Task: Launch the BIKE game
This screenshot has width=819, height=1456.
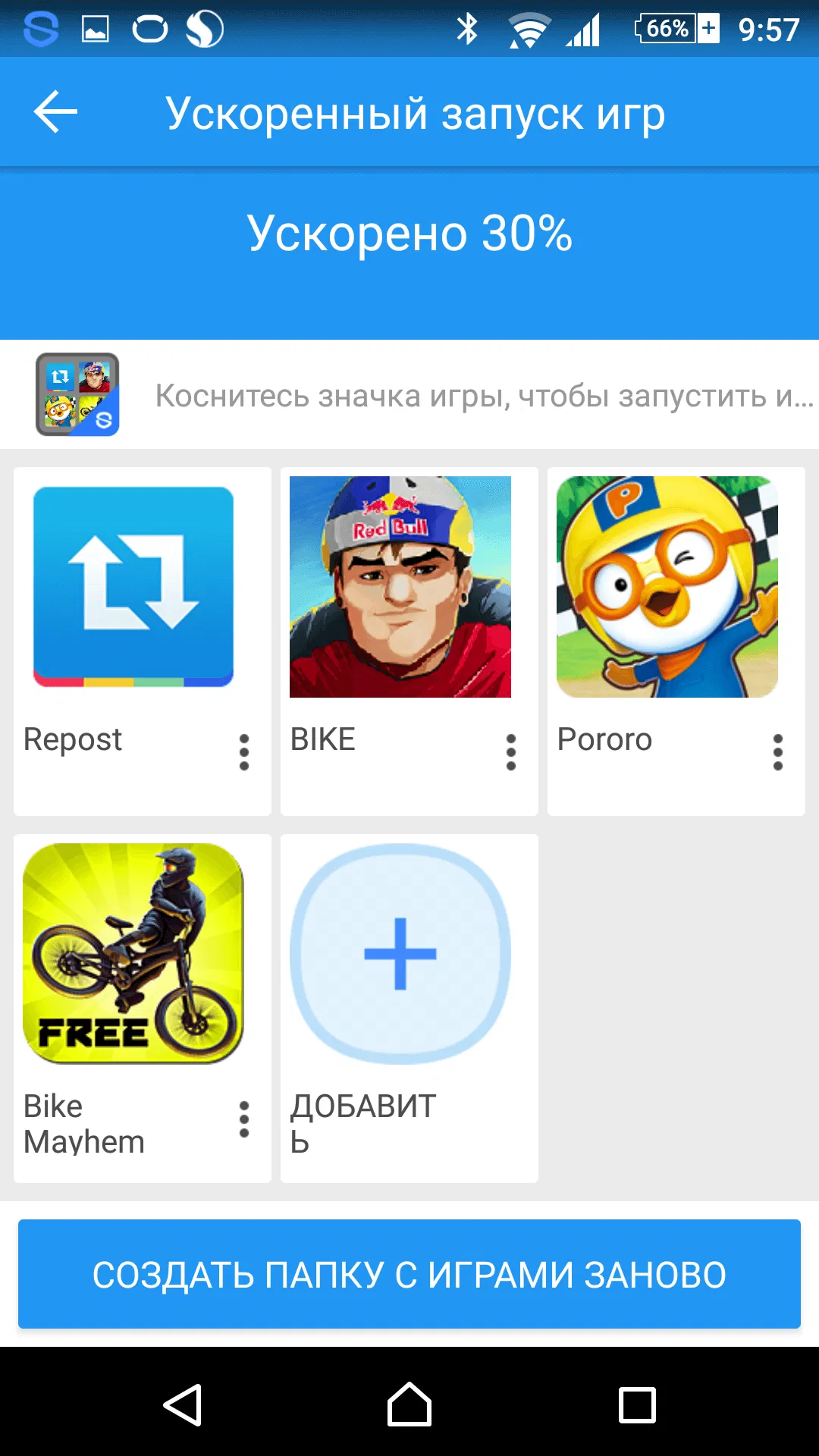Action: 400,586
